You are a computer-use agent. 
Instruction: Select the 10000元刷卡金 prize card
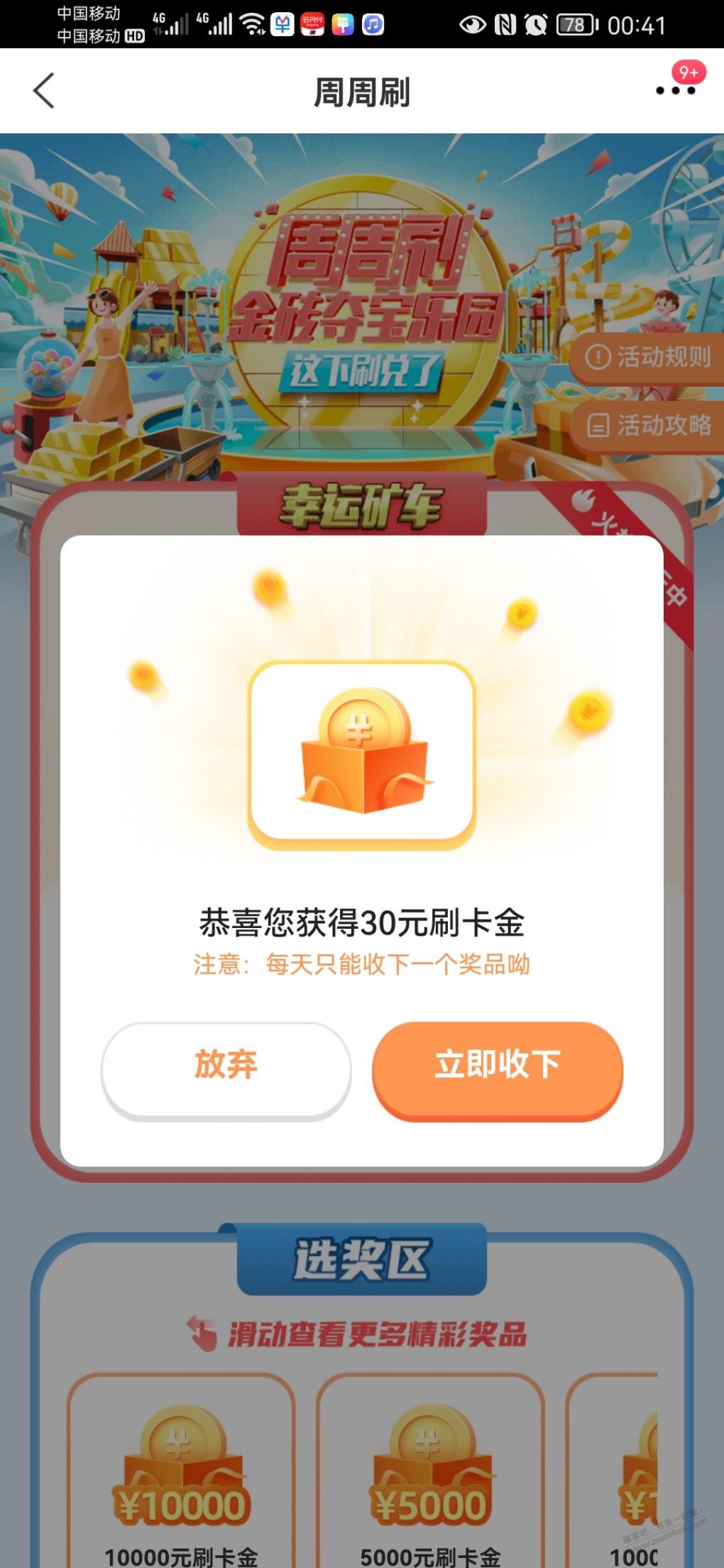tap(182, 1476)
